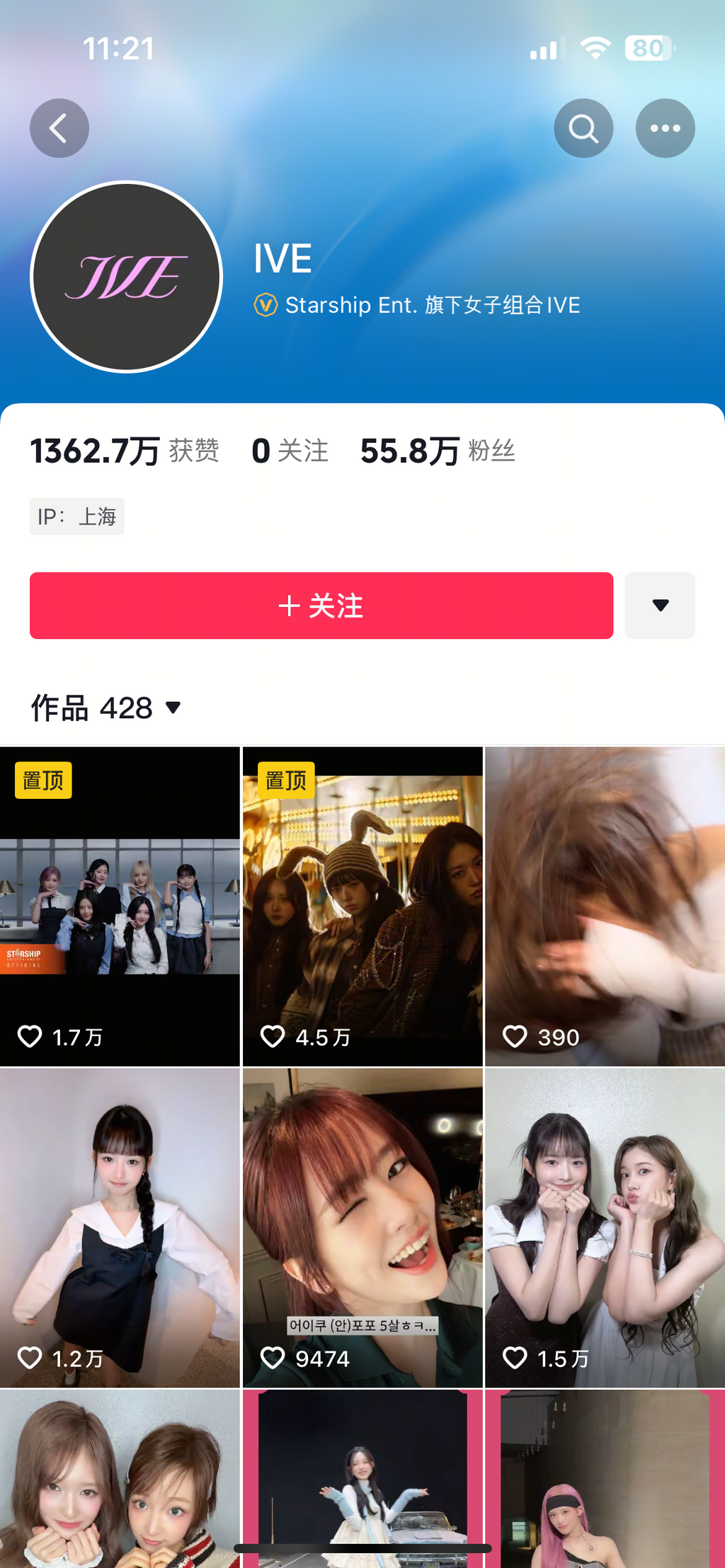Open the IVE profile avatar
Viewport: 725px width, 1568px height.
click(127, 277)
